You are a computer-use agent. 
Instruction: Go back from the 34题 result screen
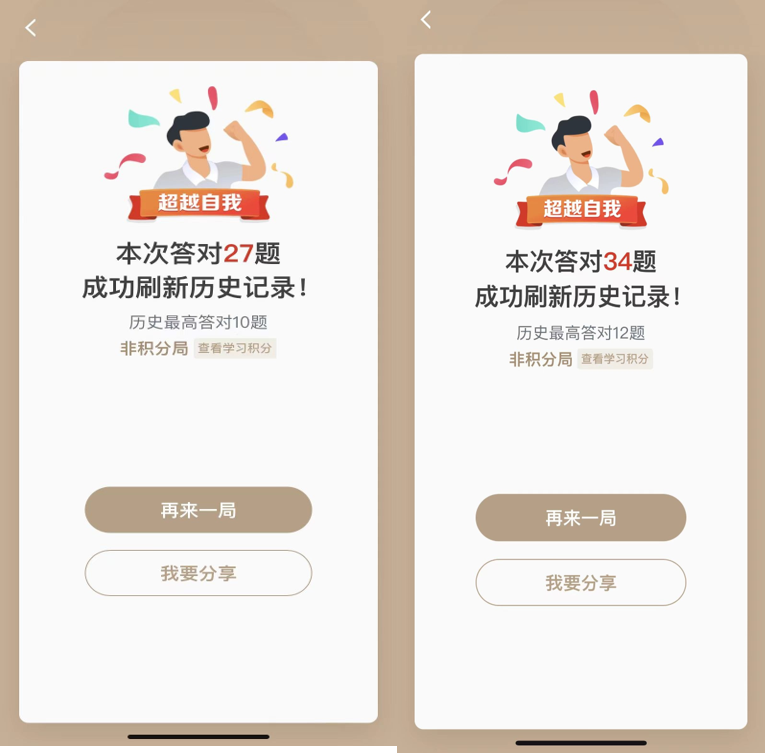pyautogui.click(x=426, y=19)
